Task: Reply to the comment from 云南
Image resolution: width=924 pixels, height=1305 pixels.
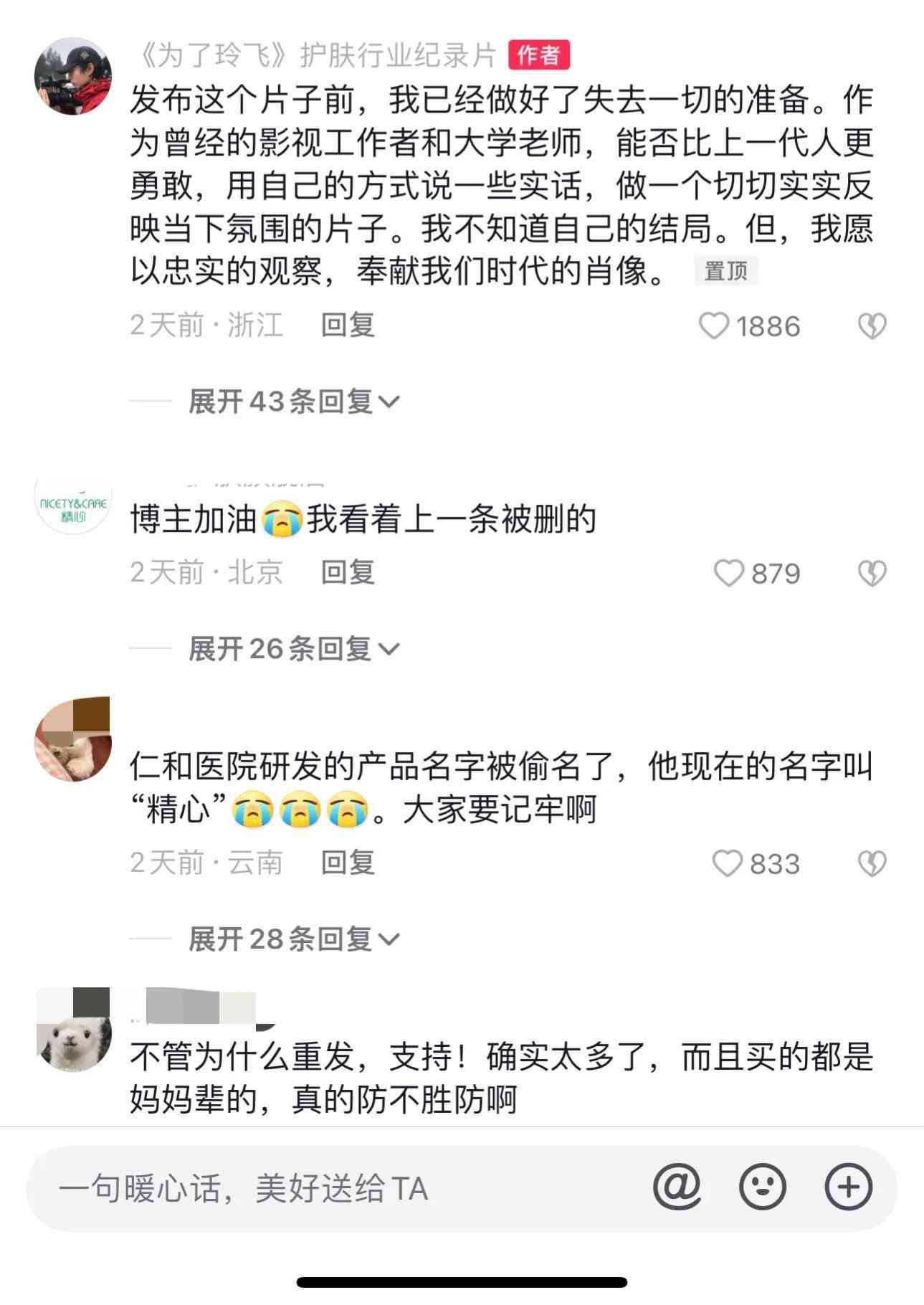Action: (348, 863)
